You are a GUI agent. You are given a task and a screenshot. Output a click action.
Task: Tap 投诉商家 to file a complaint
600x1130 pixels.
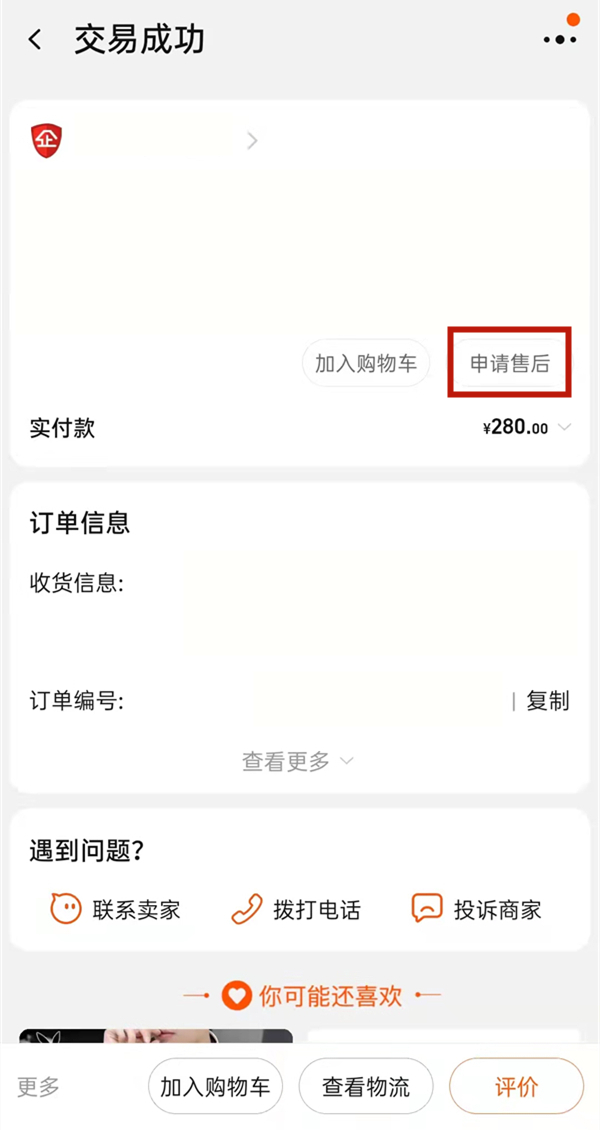pos(476,909)
